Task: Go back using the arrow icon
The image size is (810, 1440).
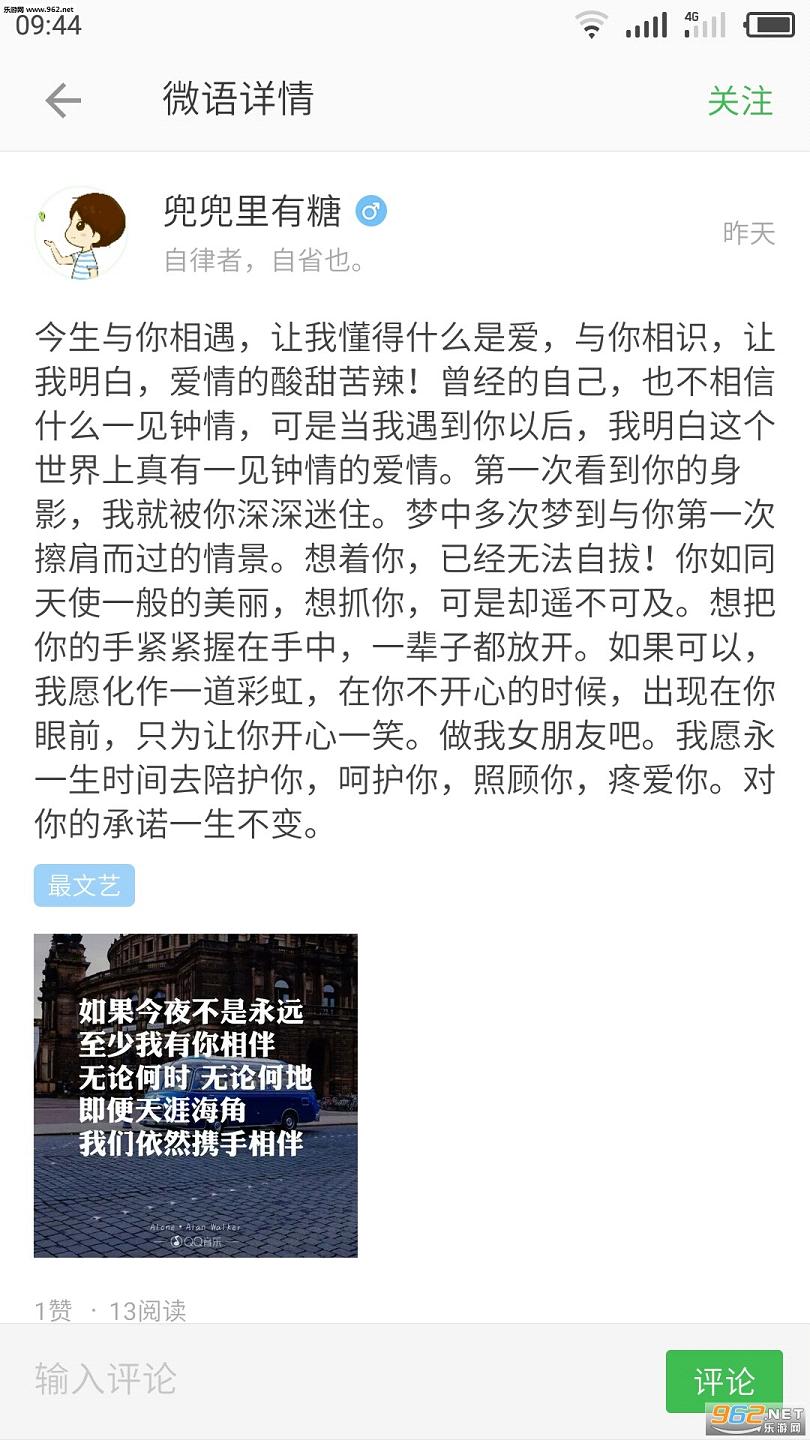Action: click(x=63, y=100)
